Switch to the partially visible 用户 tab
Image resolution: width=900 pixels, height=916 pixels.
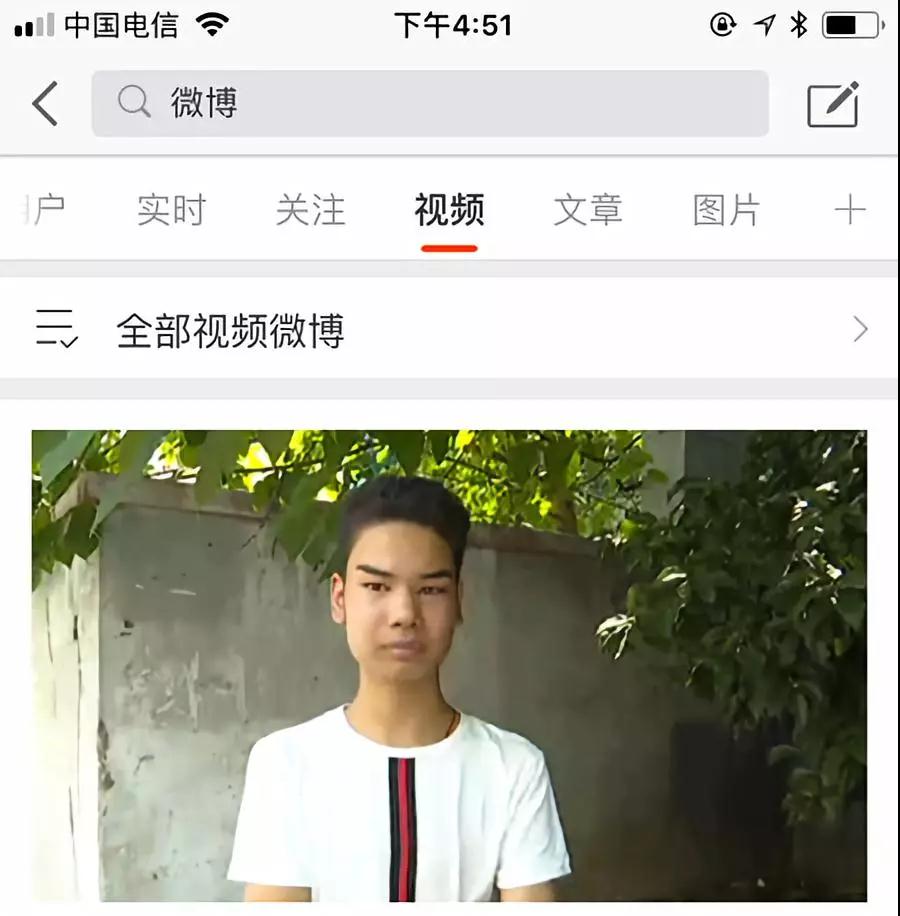coord(45,211)
